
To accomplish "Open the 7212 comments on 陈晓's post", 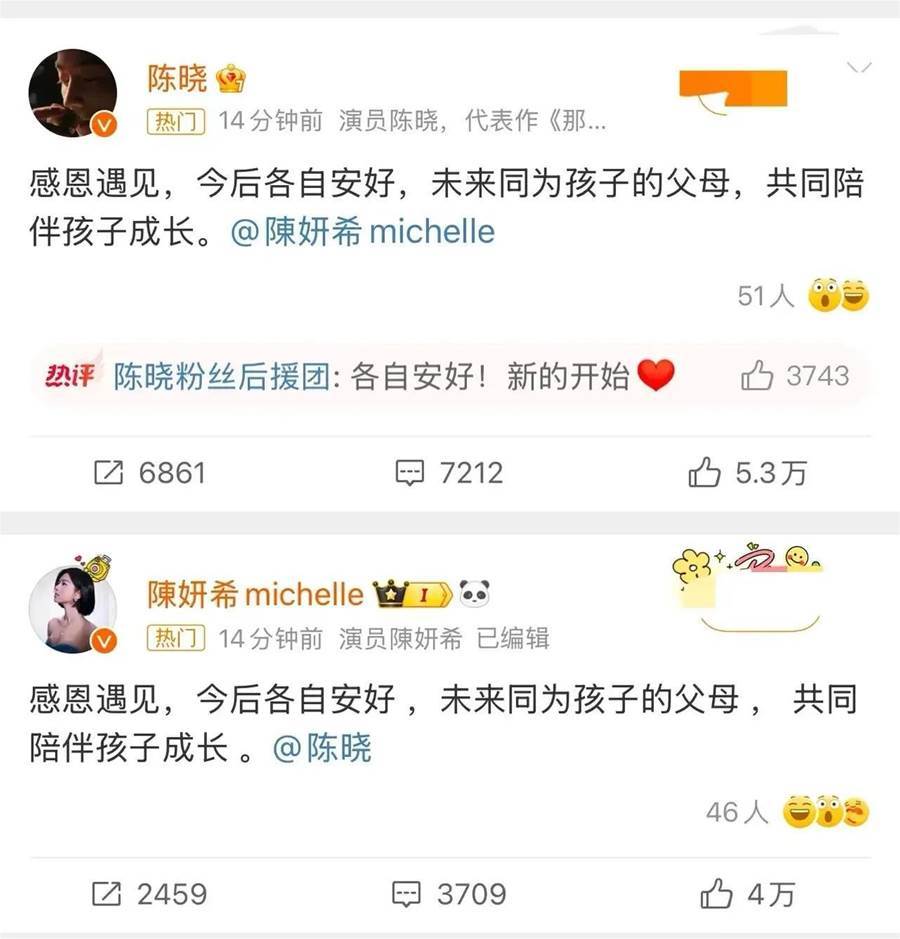I will point(449,472).
